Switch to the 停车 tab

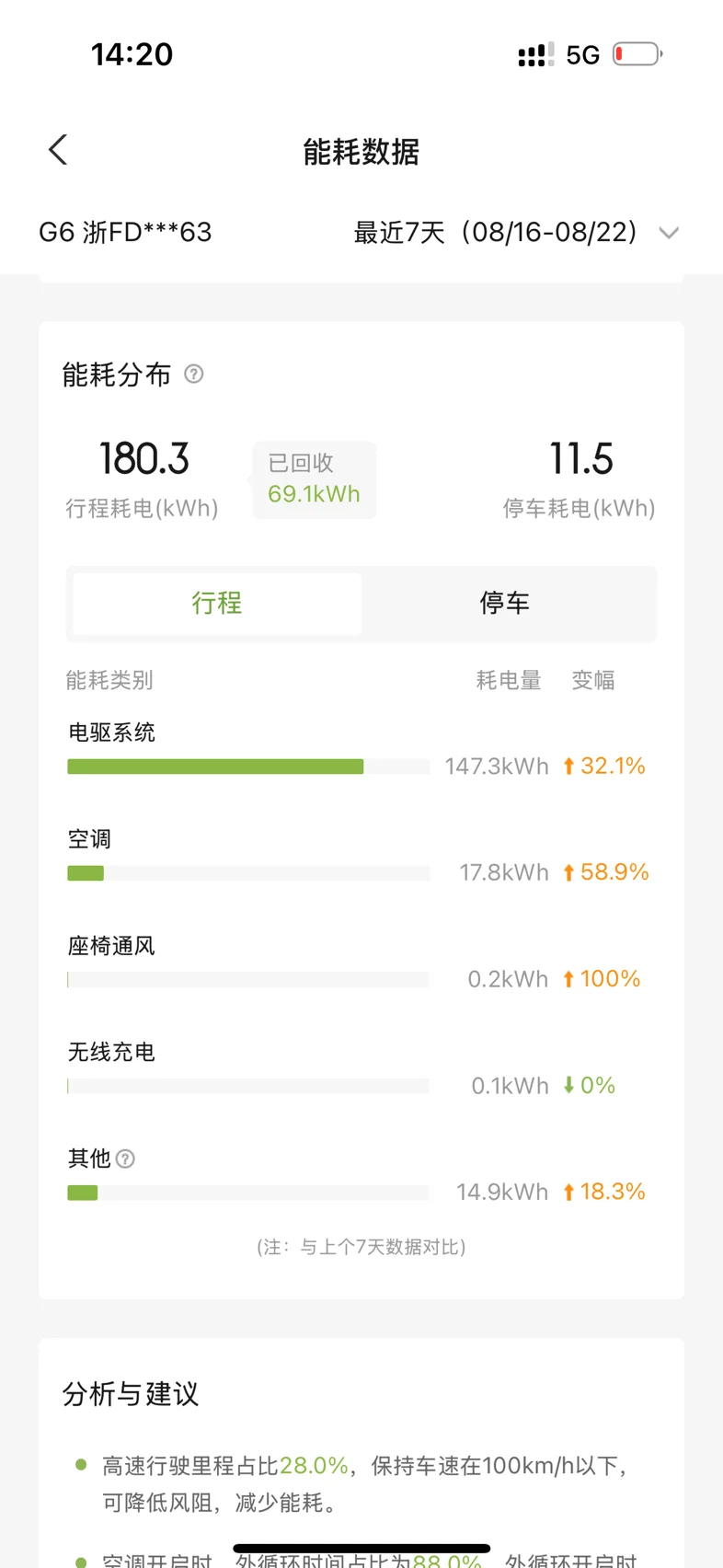tap(505, 604)
